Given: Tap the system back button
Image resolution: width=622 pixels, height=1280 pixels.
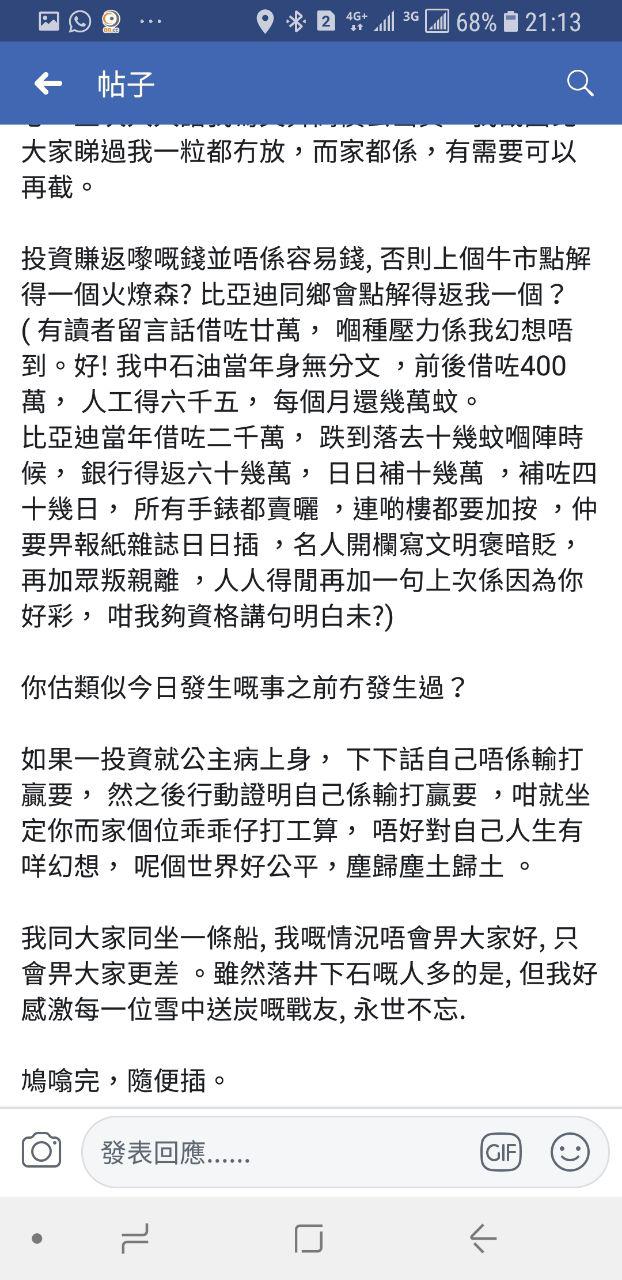Looking at the screenshot, I should [x=483, y=1239].
